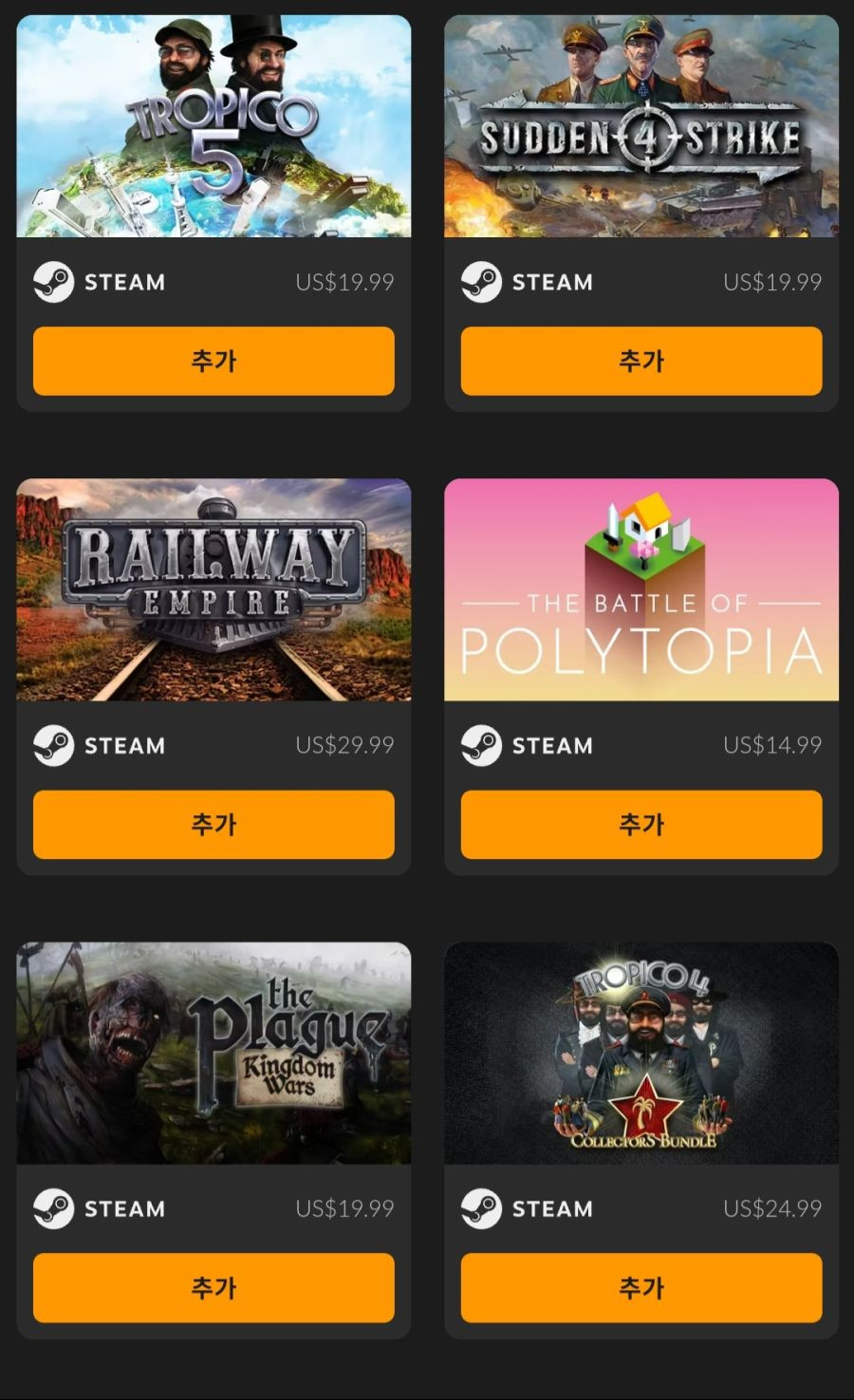Viewport: 854px width, 1400px height.
Task: Add Sudden Strike 4 using its 추가 button
Action: (641, 361)
